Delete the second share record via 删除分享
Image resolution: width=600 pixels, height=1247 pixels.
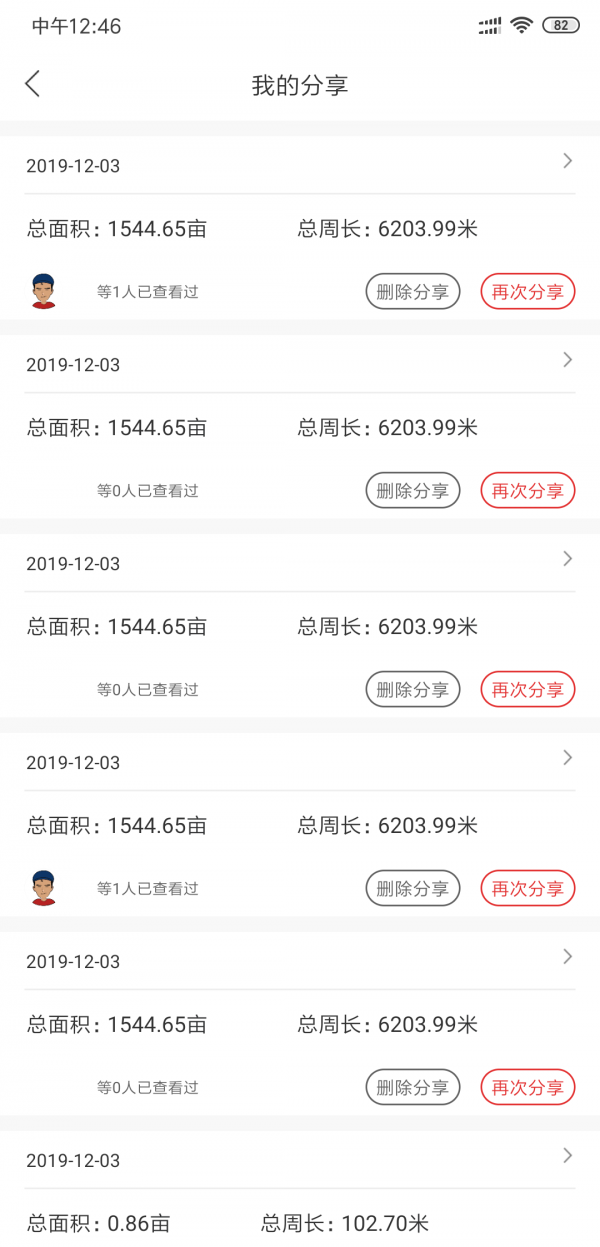413,491
